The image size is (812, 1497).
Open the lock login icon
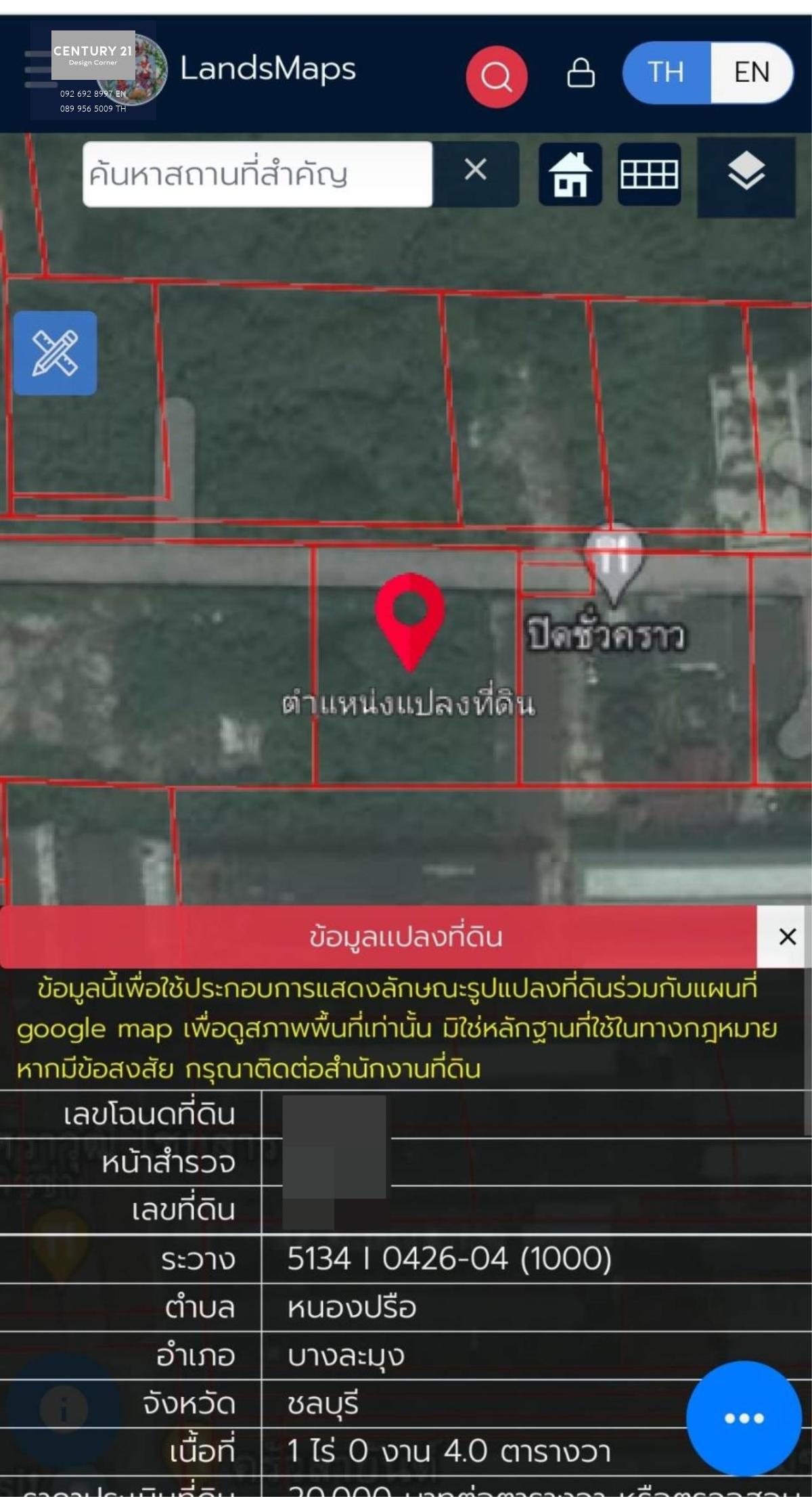[x=581, y=72]
